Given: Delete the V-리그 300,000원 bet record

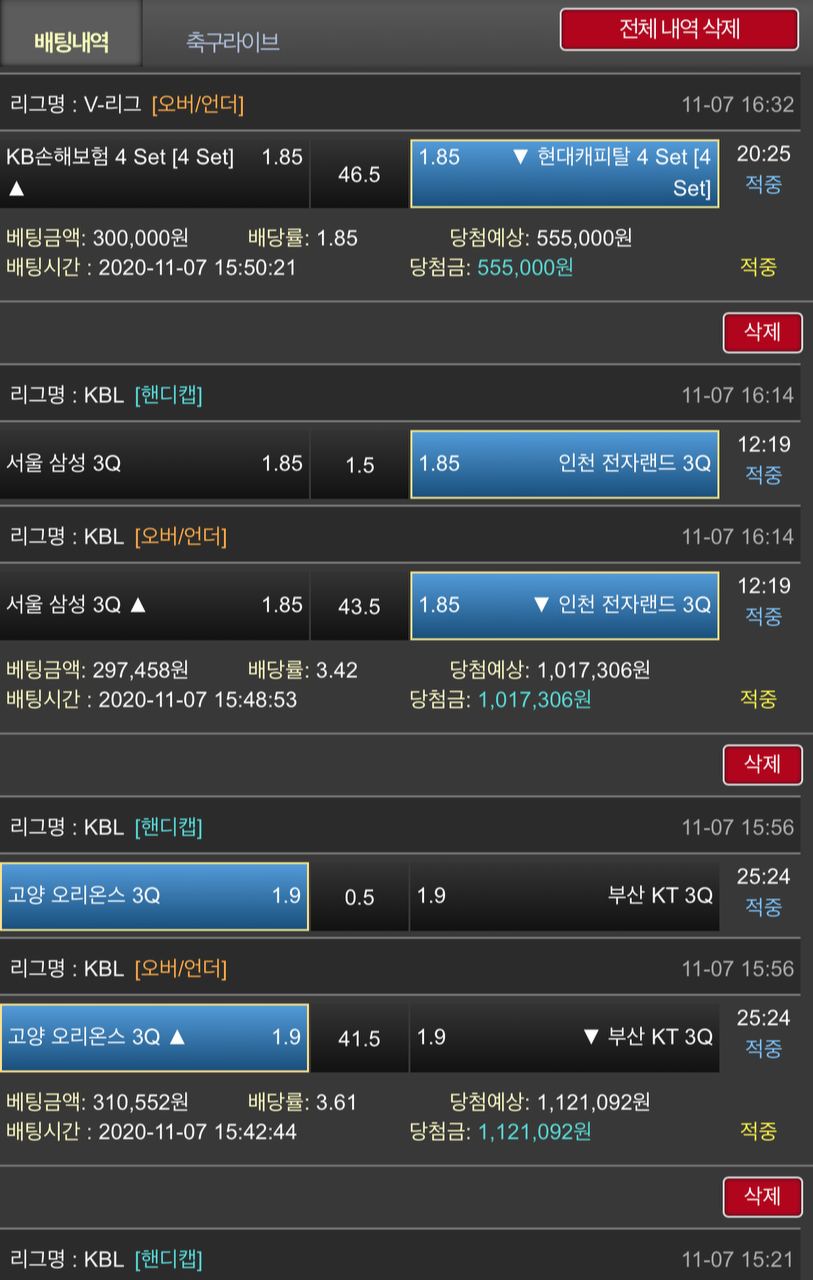Looking at the screenshot, I should coord(762,332).
